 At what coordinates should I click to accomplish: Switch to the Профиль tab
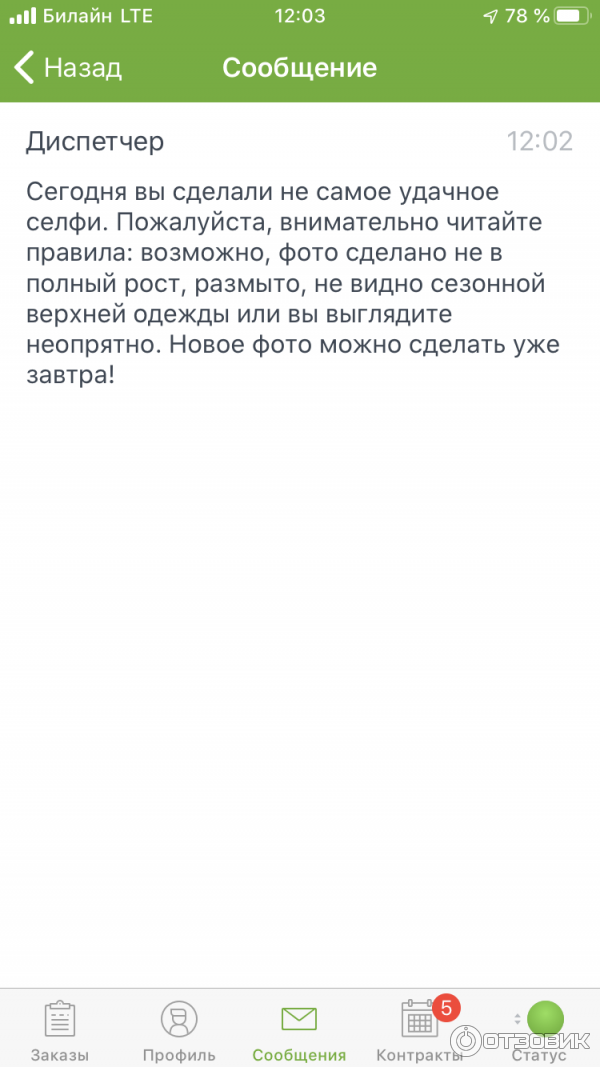click(x=179, y=1029)
